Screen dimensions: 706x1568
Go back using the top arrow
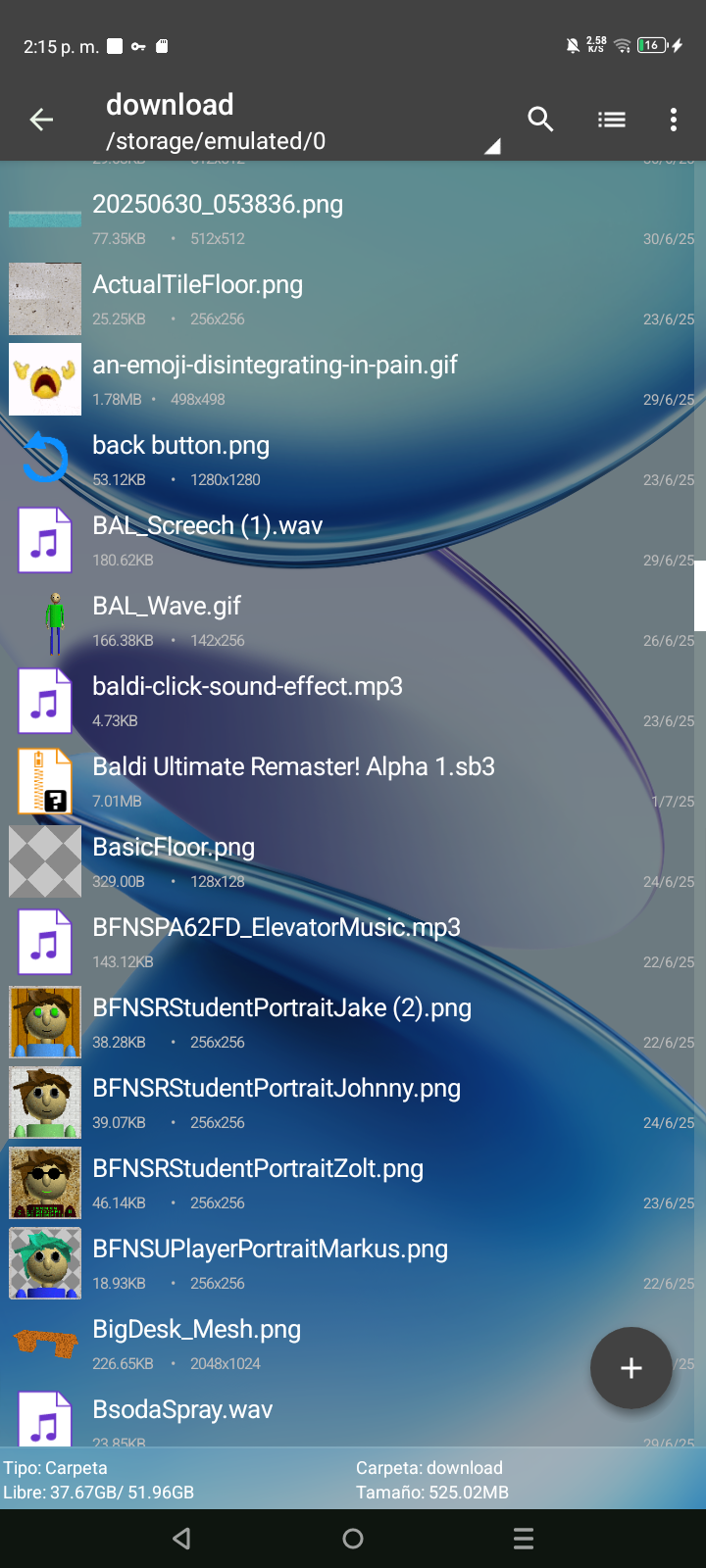[x=41, y=120]
